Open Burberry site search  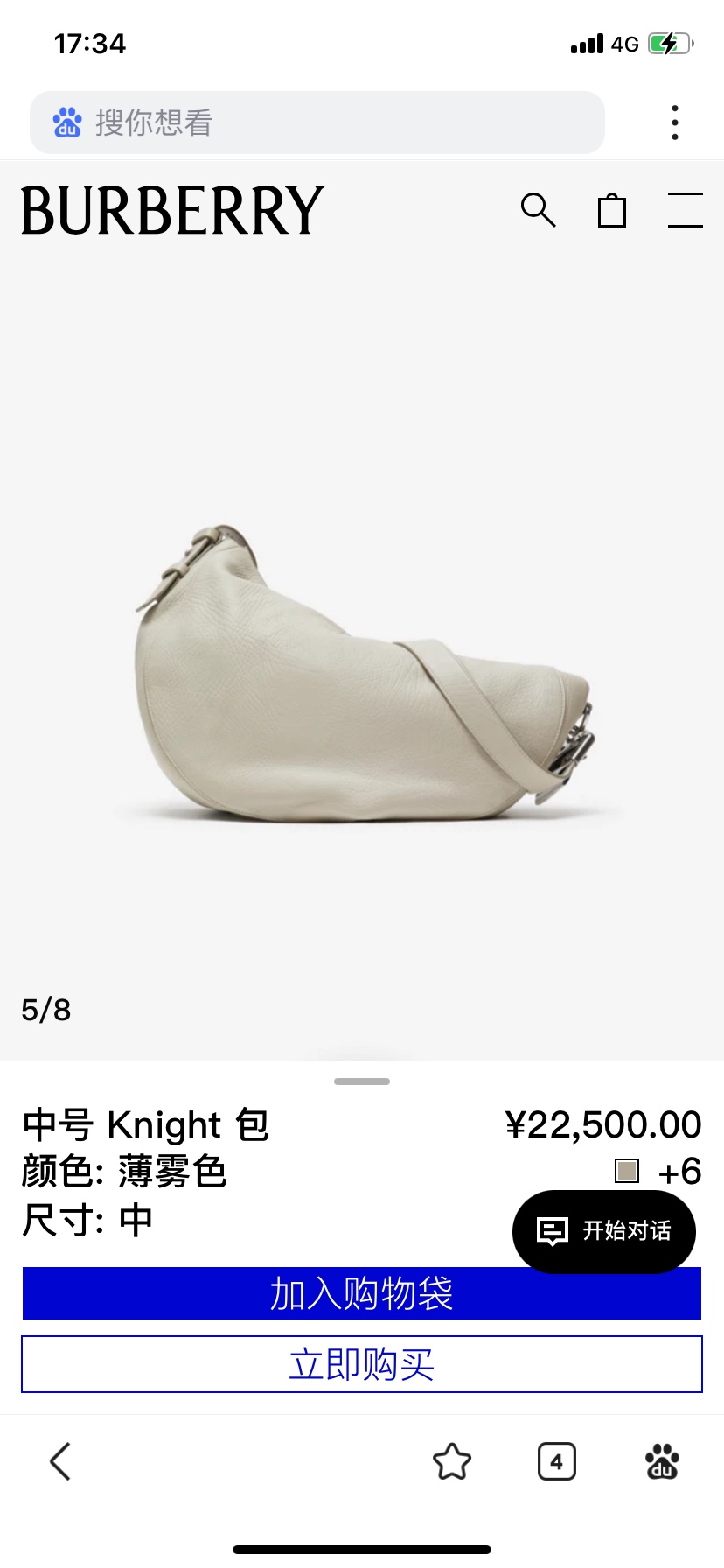pos(538,210)
